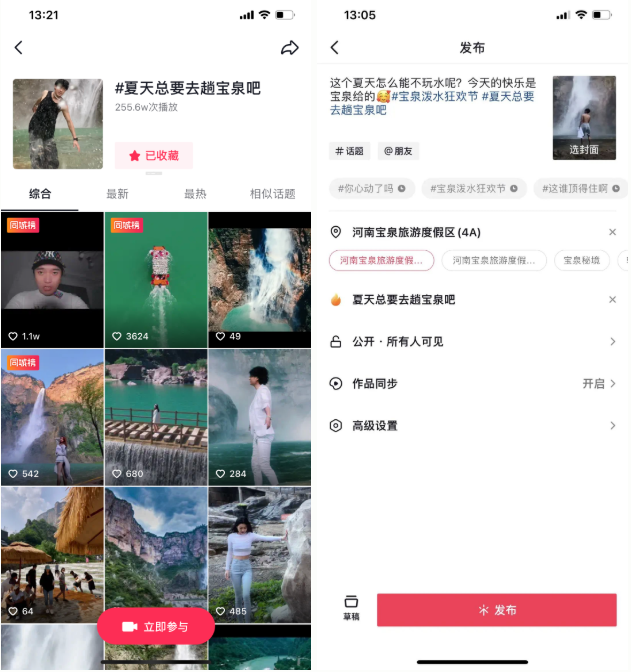Viewport: 631px width, 672px height.
Task: Mention someone with @ 朋友
Action: 398,151
